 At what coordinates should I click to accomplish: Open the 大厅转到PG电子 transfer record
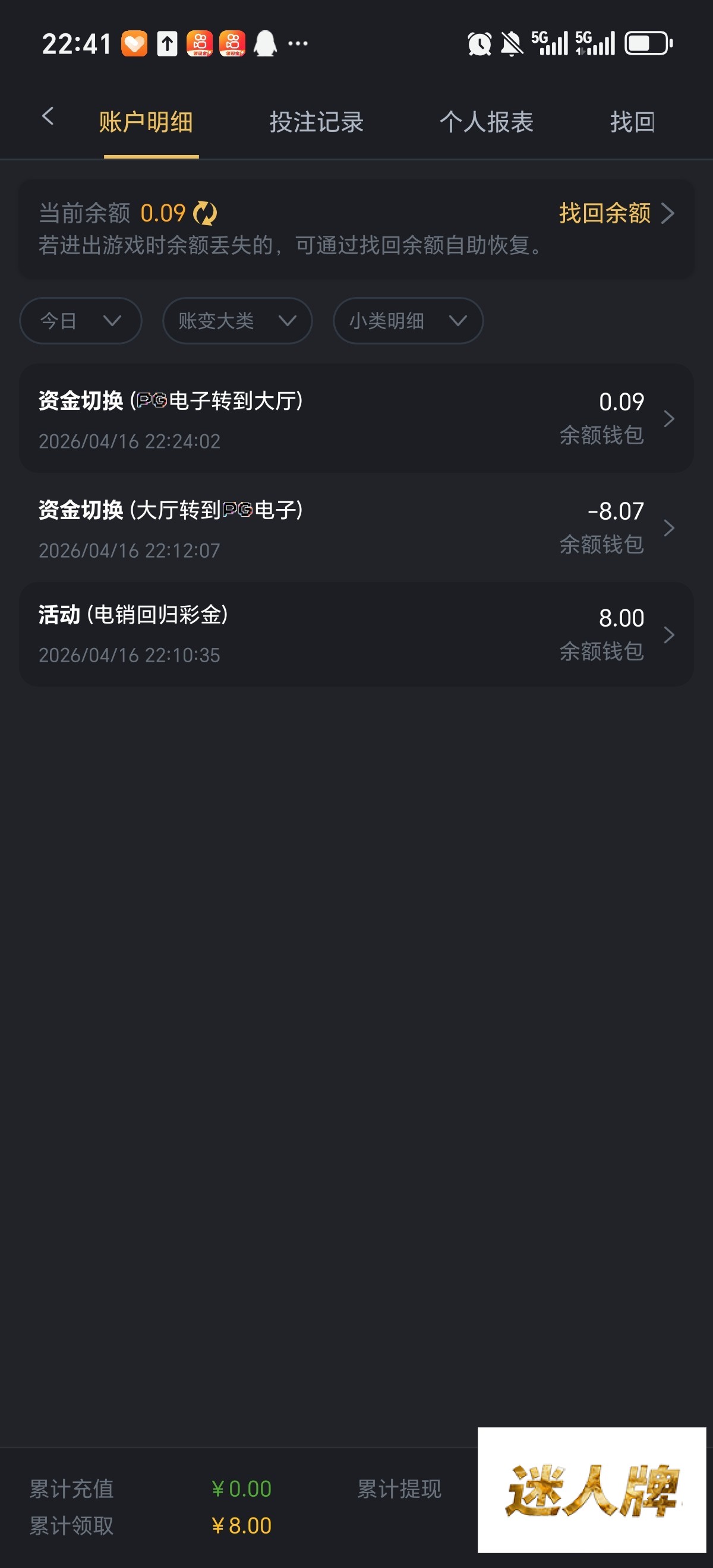point(356,529)
